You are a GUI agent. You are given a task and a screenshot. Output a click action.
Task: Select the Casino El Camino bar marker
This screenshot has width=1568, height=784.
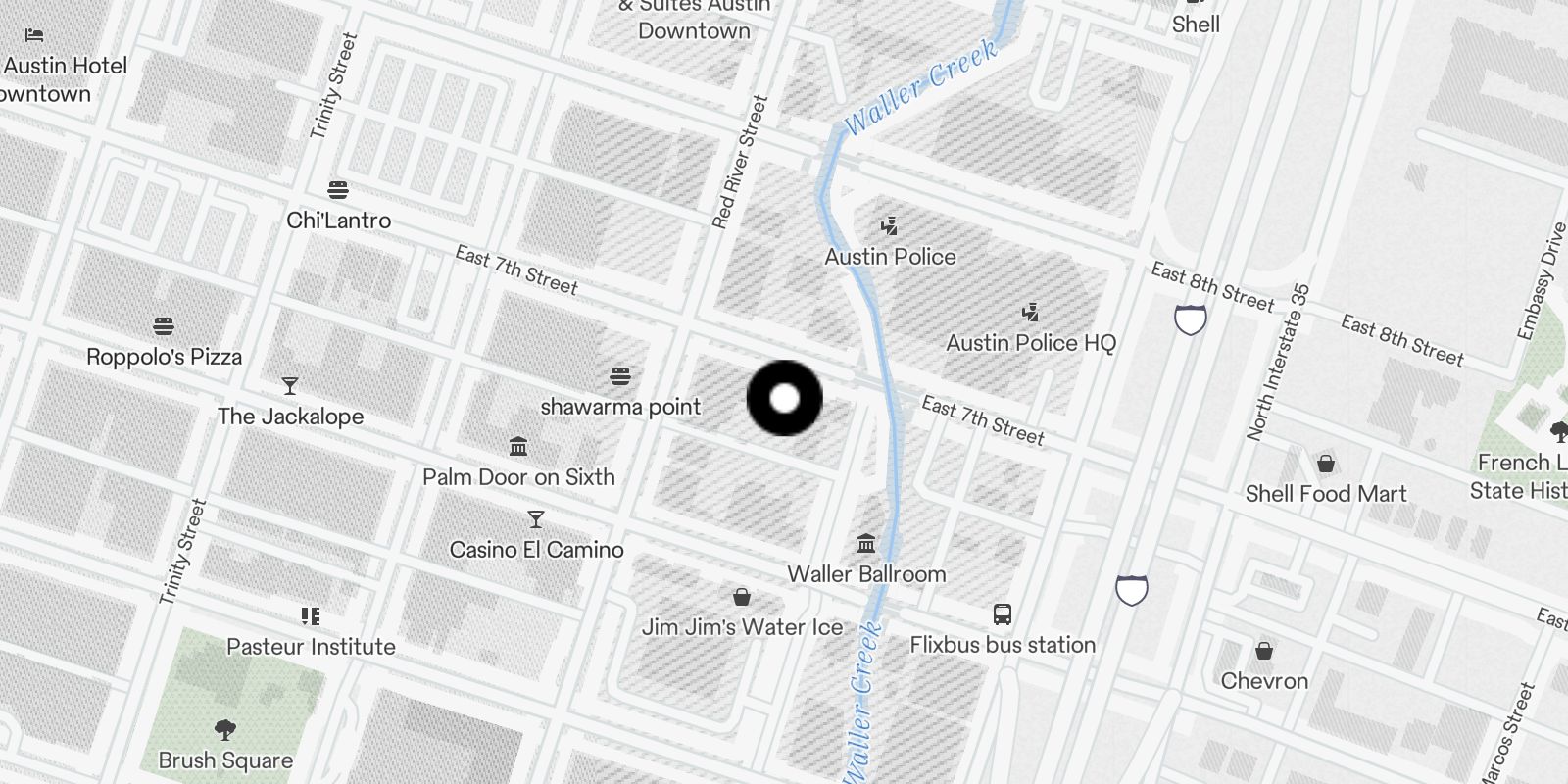[x=536, y=519]
